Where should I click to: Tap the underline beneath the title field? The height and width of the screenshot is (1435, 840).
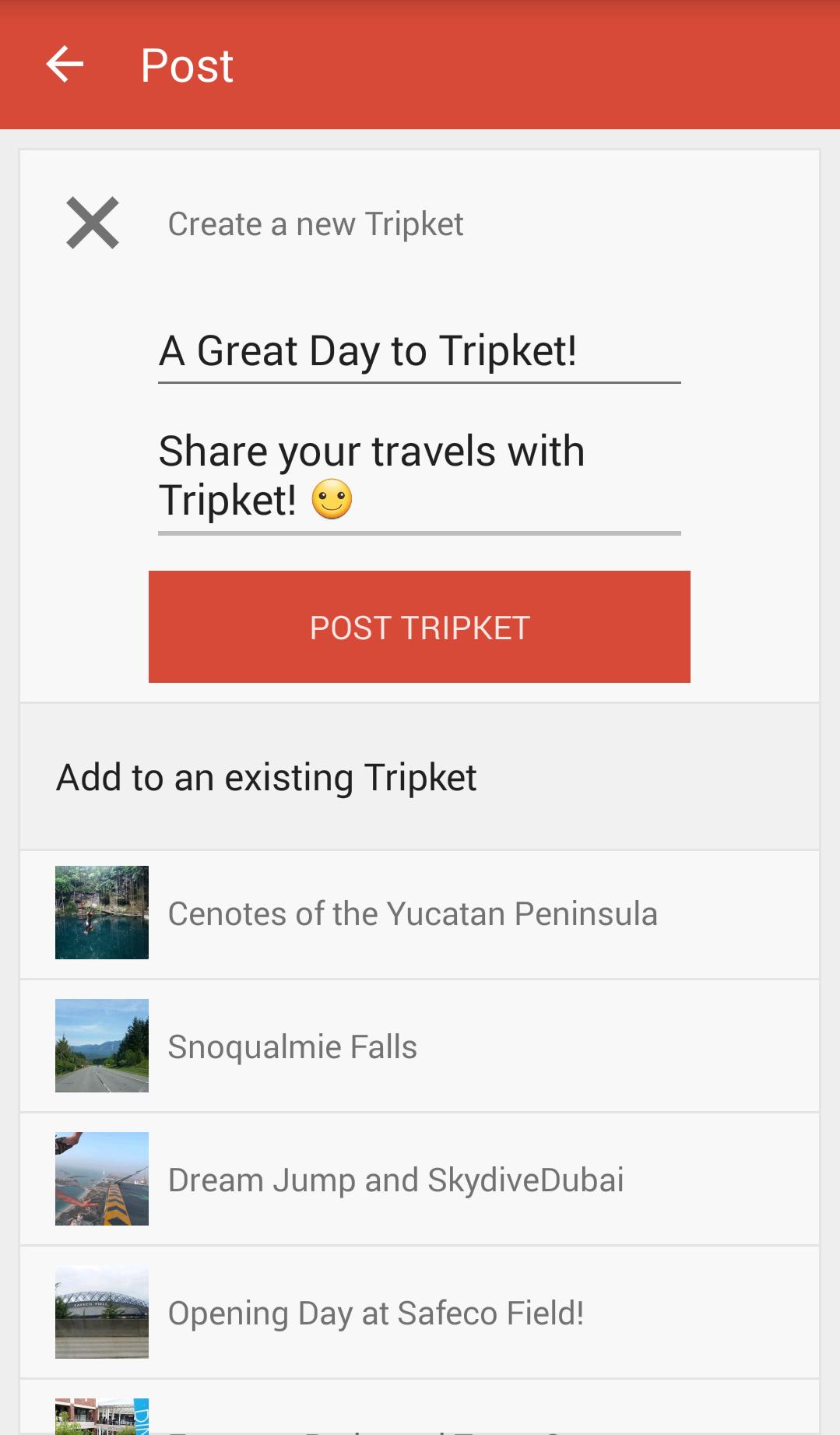(x=420, y=382)
